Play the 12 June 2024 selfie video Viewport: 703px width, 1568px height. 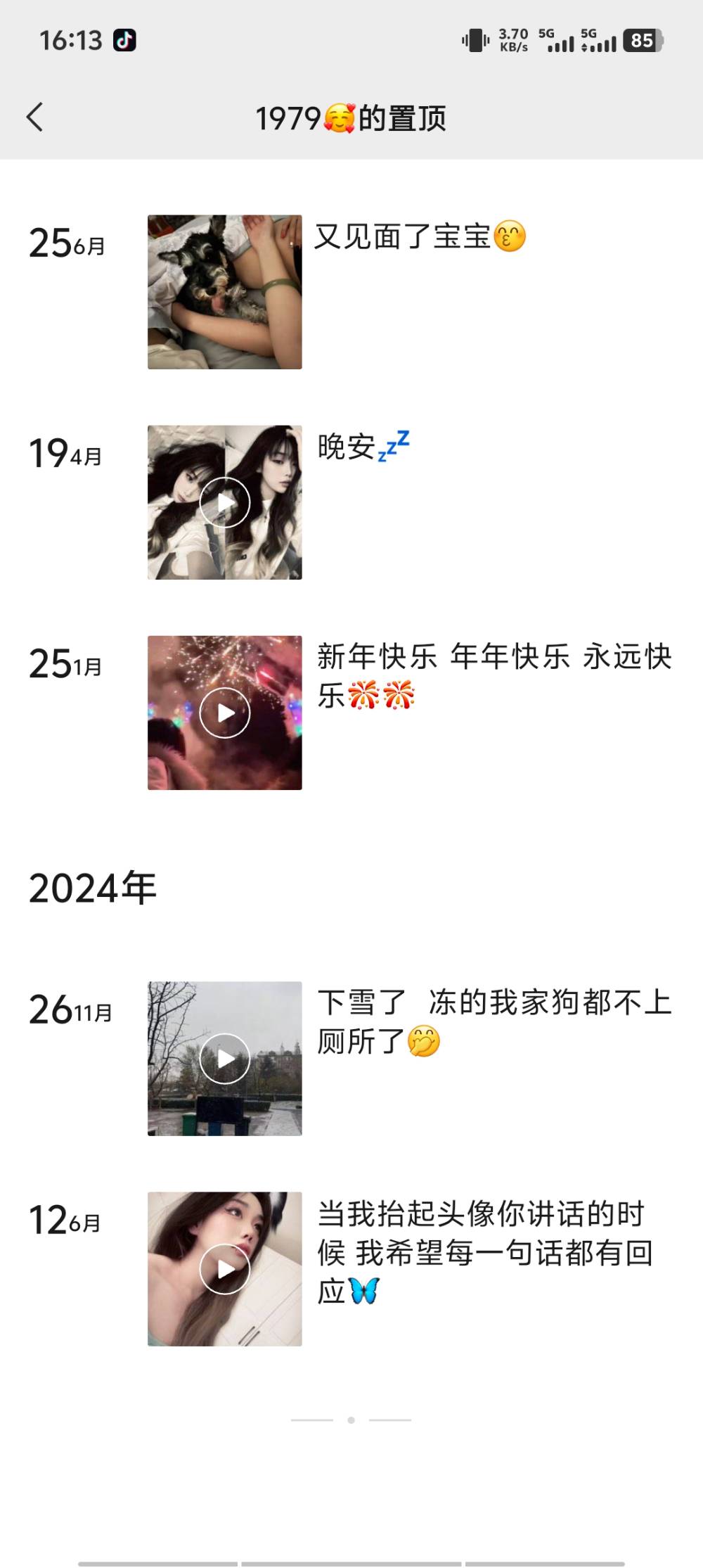pyautogui.click(x=224, y=1268)
